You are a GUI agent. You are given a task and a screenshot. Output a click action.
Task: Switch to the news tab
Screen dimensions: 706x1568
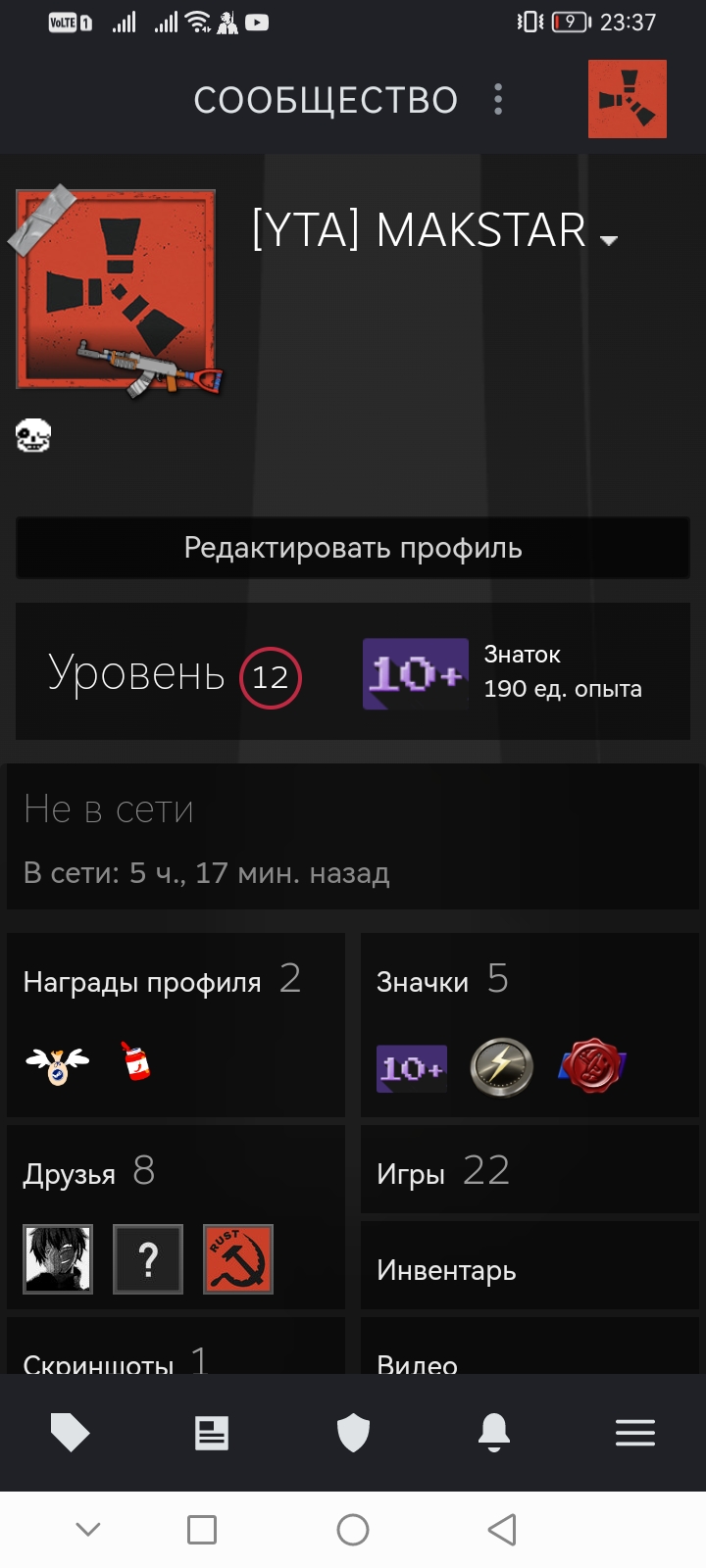click(x=212, y=1434)
